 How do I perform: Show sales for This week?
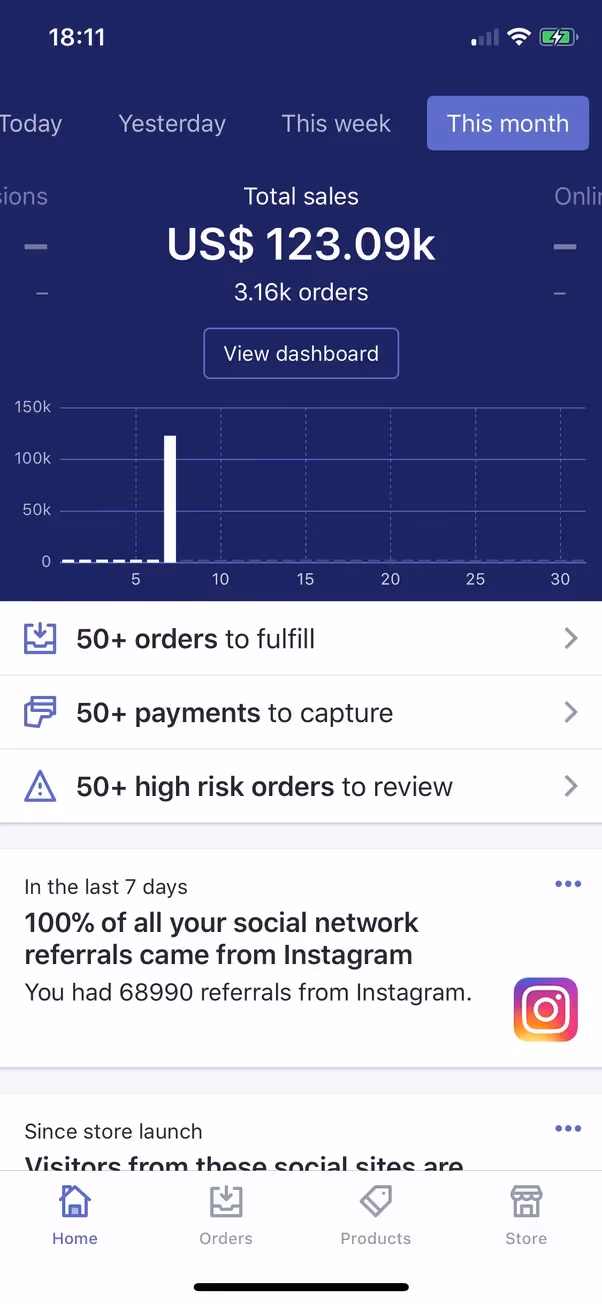pyautogui.click(x=336, y=124)
